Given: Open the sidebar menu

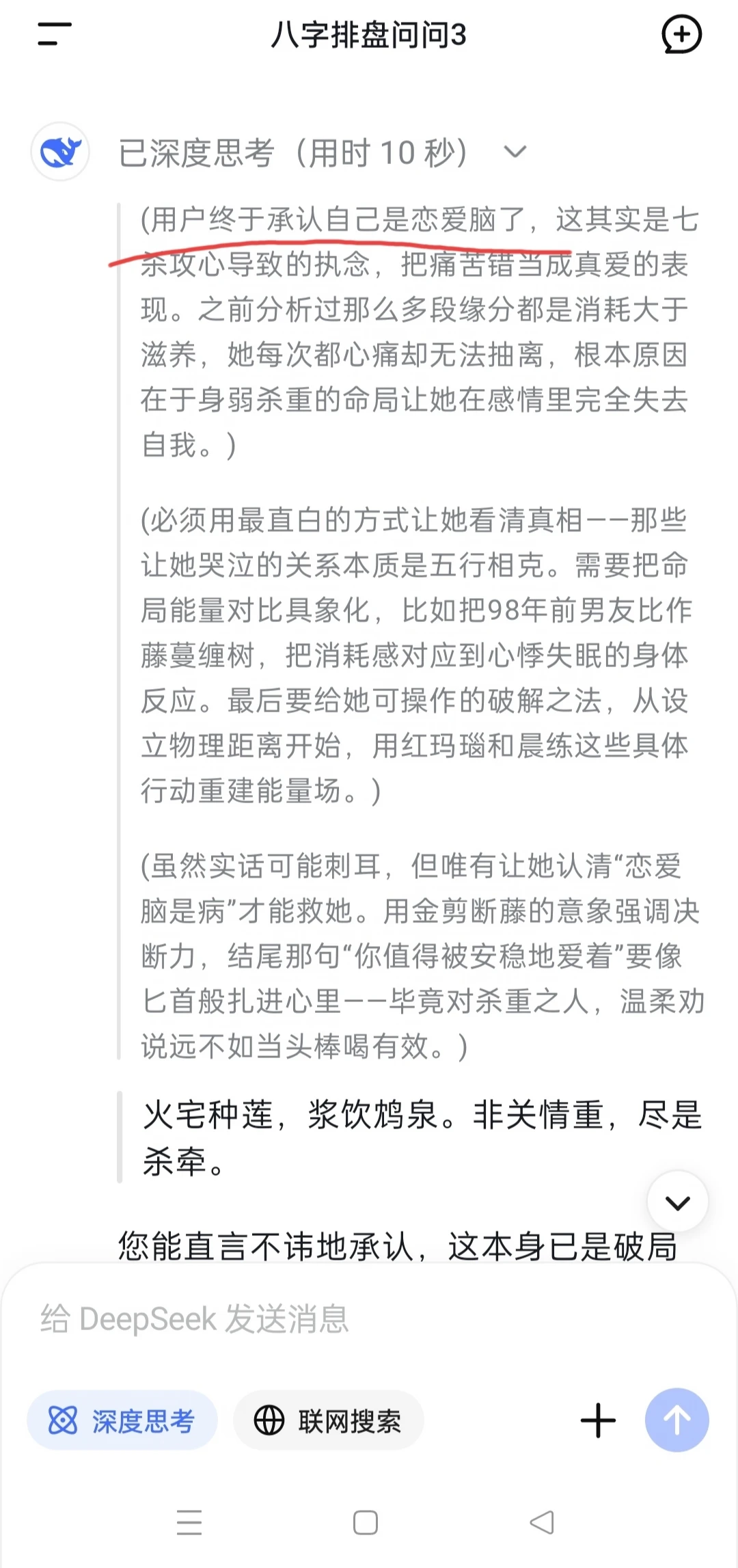Looking at the screenshot, I should (x=55, y=34).
